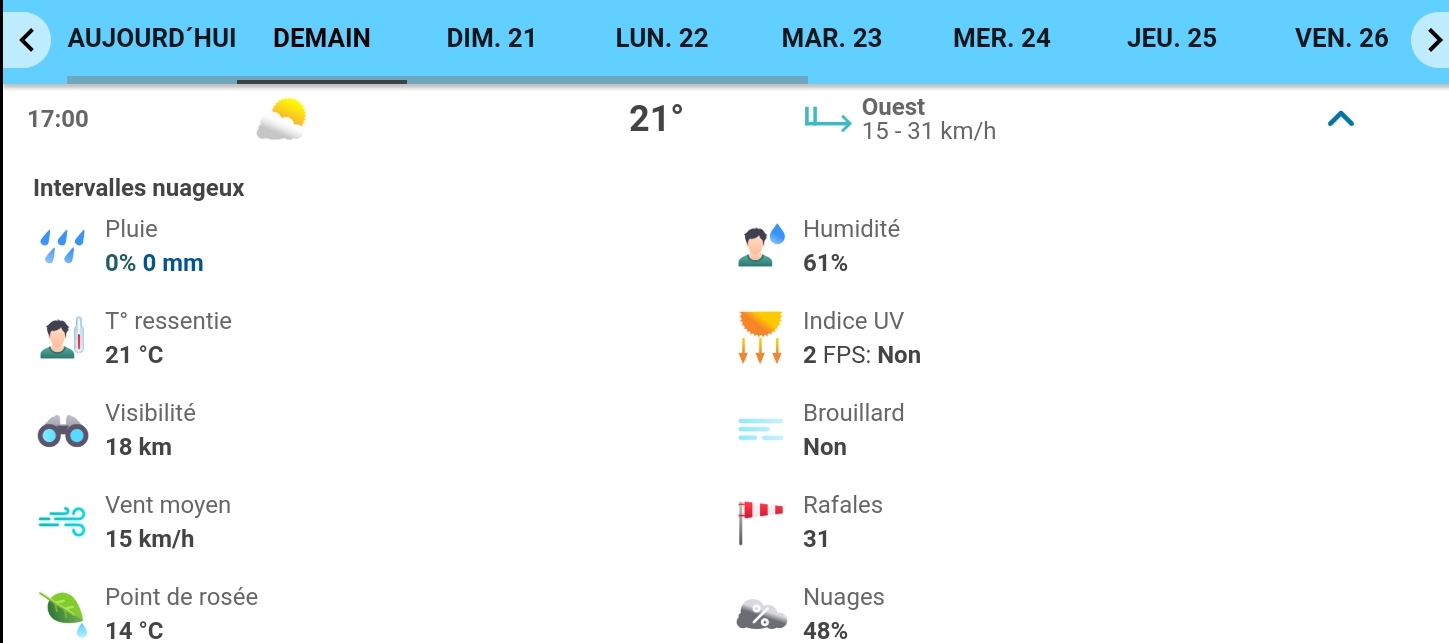Switch to VEN. 26 tab
The height and width of the screenshot is (643, 1449).
[x=1342, y=39]
